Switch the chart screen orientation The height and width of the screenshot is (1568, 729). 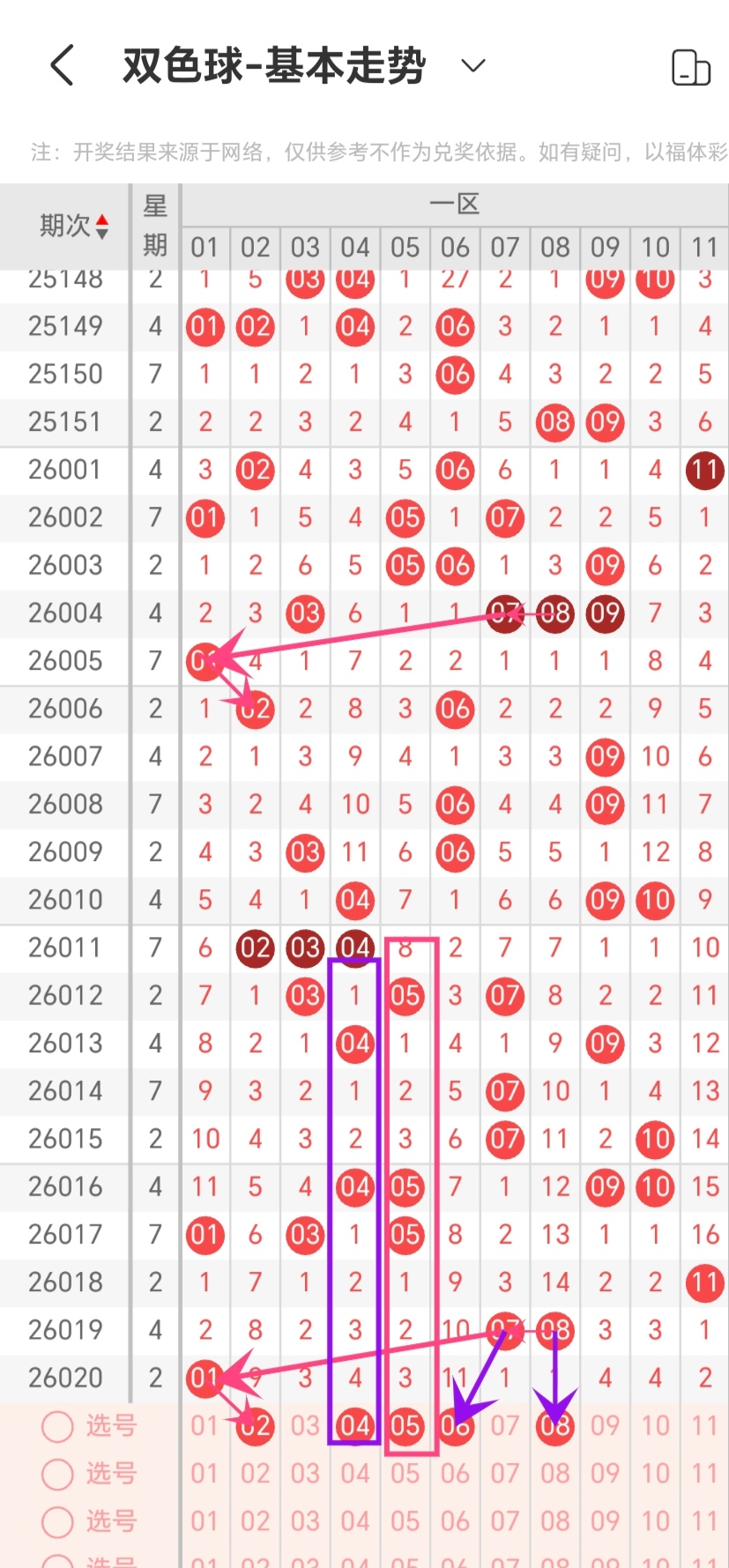[x=690, y=67]
